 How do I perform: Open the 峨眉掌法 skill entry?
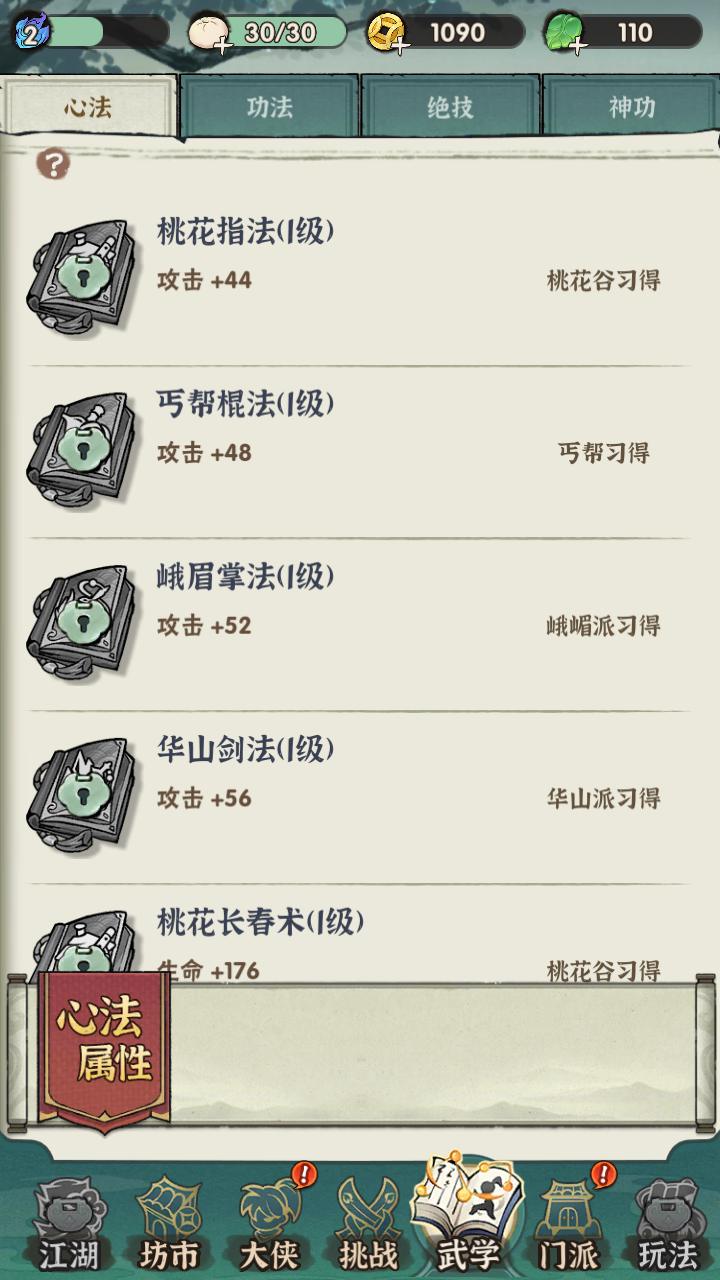point(360,626)
